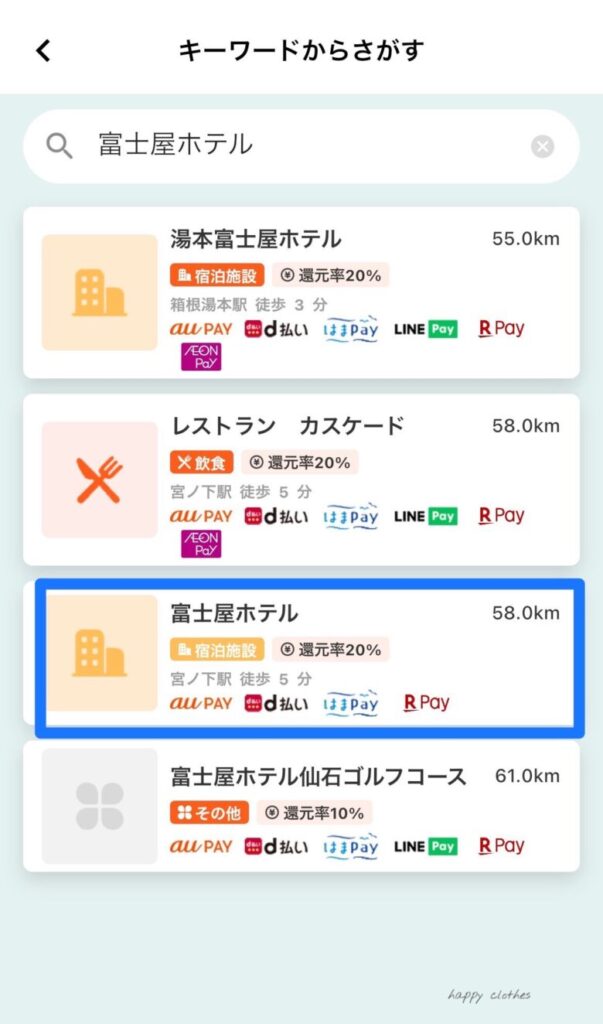
Task: Open 湯本富士屋ホテル result
Action: coord(300,292)
